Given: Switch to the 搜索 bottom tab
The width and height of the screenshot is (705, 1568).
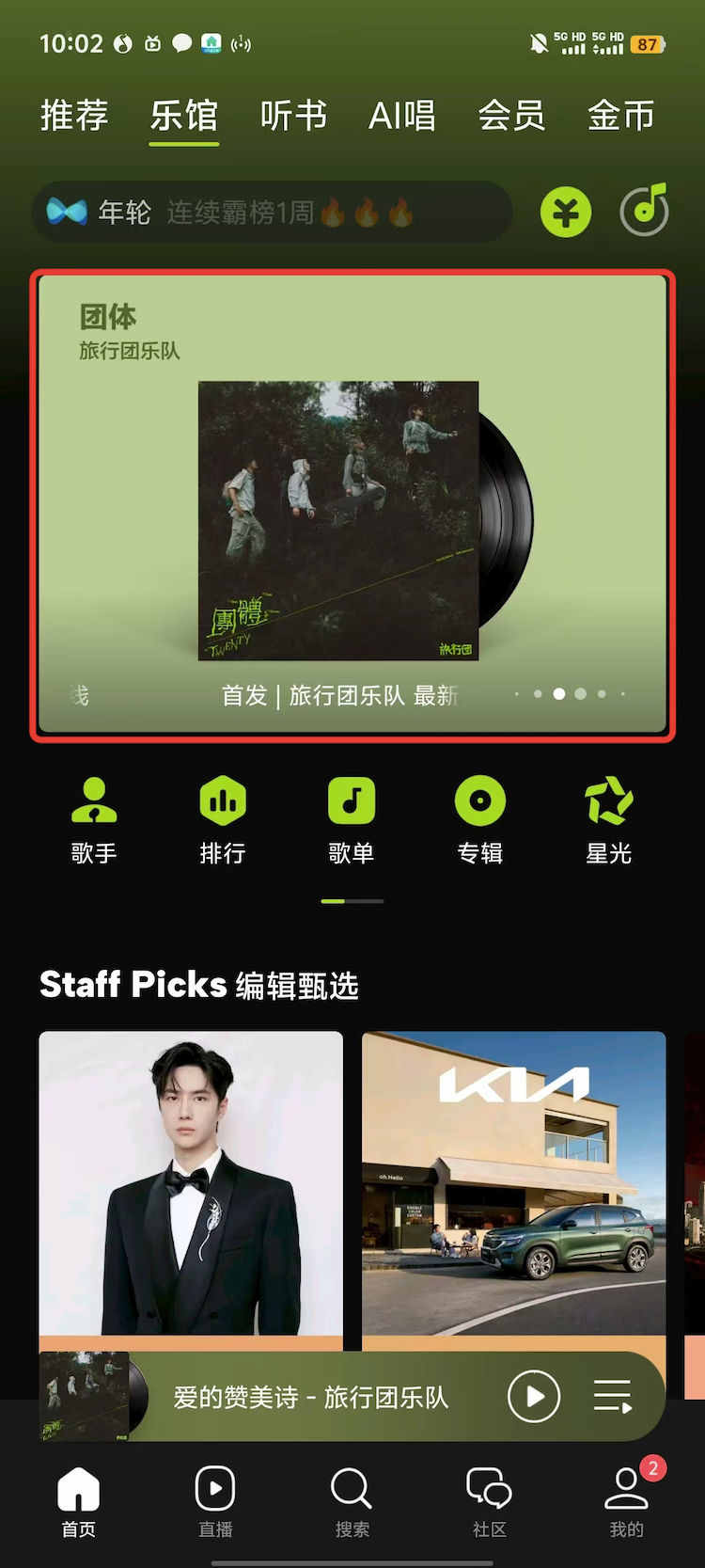Looking at the screenshot, I should 352,1501.
